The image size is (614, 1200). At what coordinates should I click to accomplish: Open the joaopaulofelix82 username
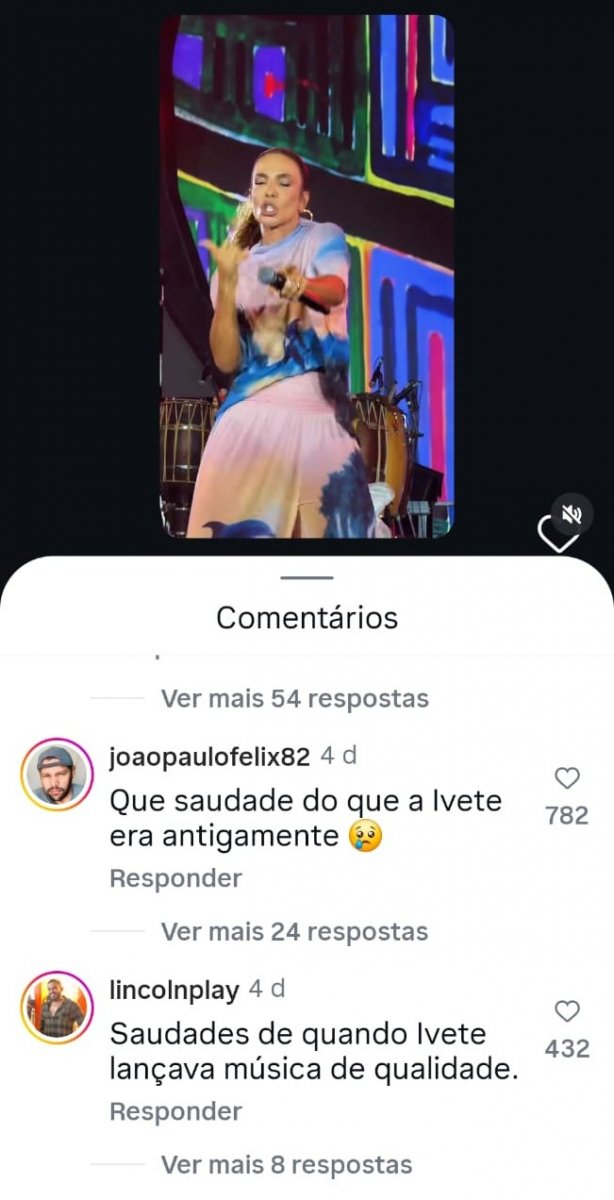tap(209, 757)
